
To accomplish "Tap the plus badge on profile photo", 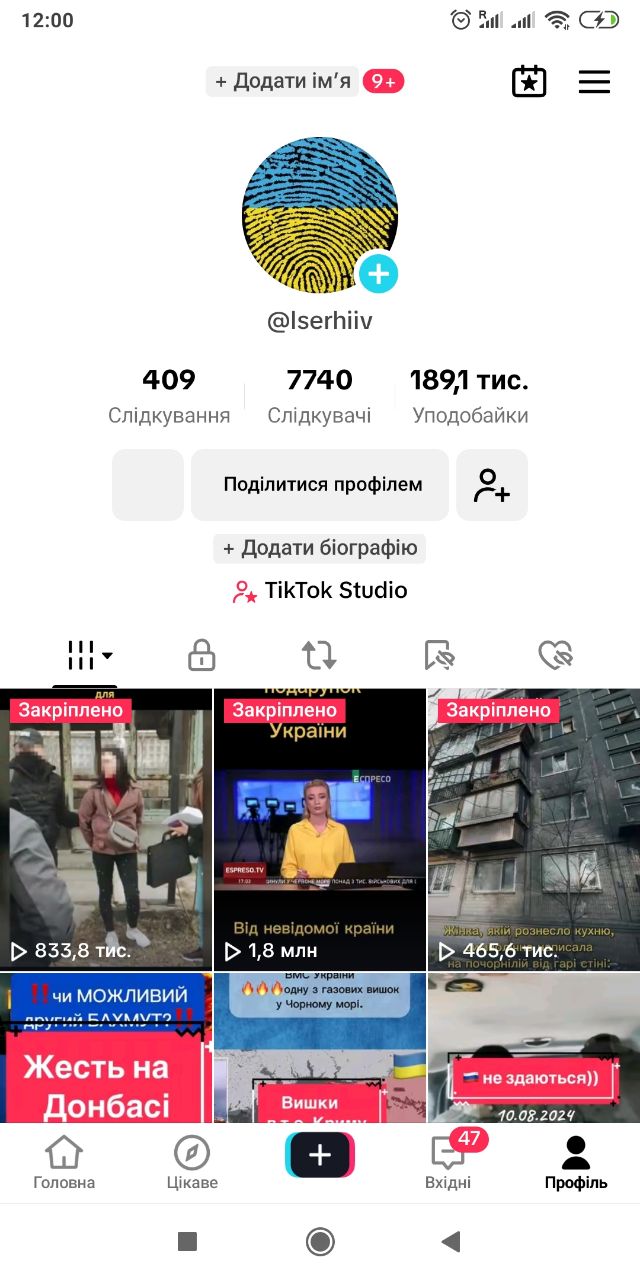I will (378, 273).
